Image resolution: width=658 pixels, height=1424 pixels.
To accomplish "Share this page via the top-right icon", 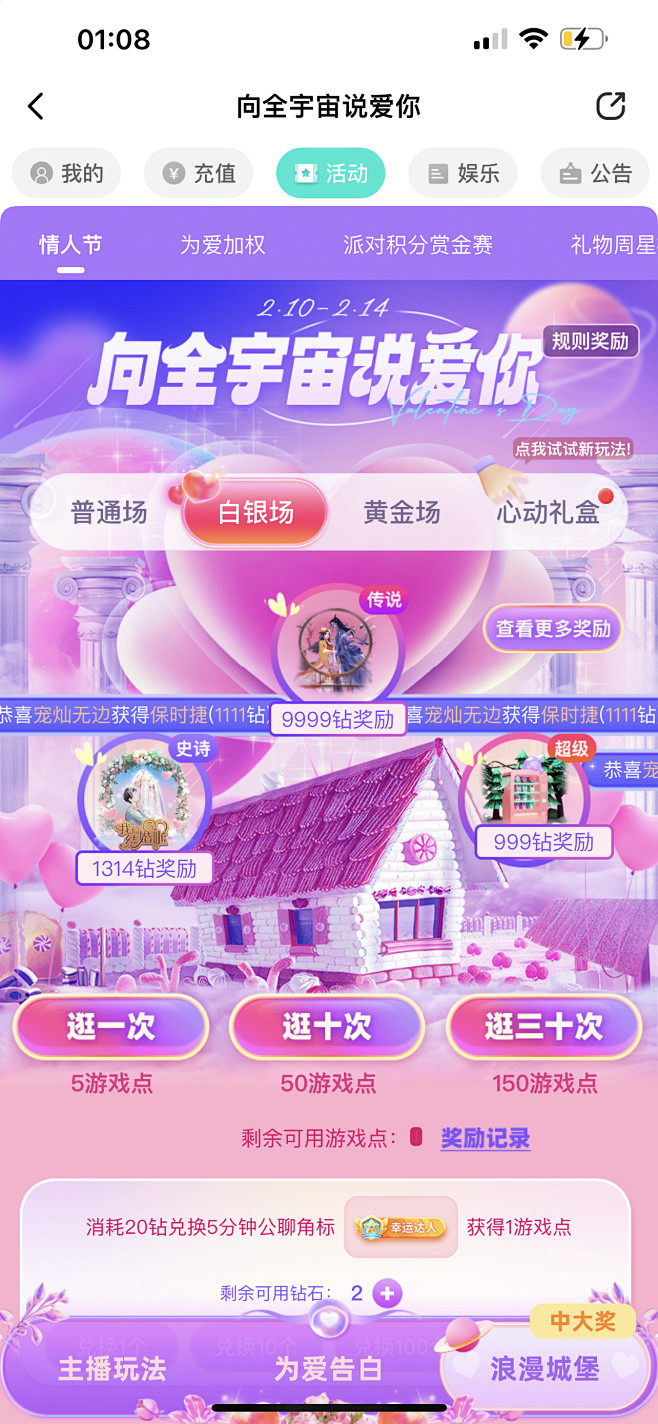I will tap(610, 106).
